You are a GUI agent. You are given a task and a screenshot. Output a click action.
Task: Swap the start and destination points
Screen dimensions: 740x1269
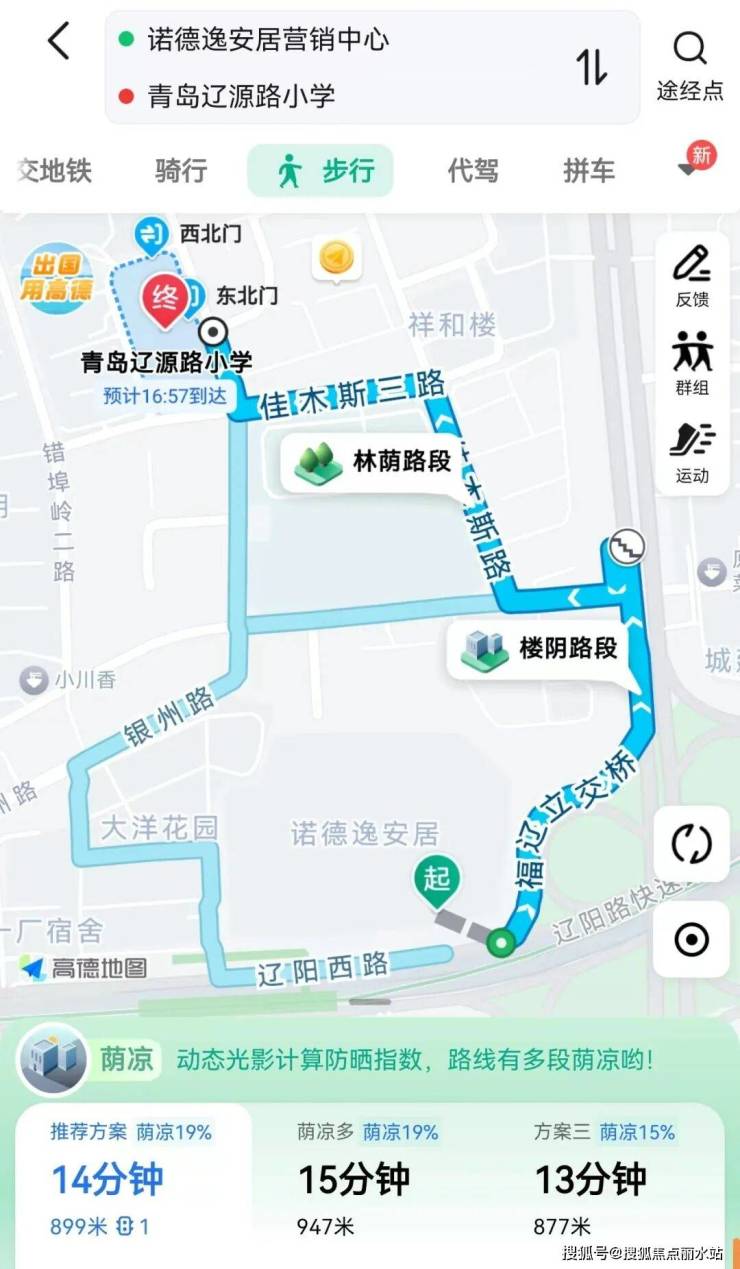pyautogui.click(x=591, y=66)
